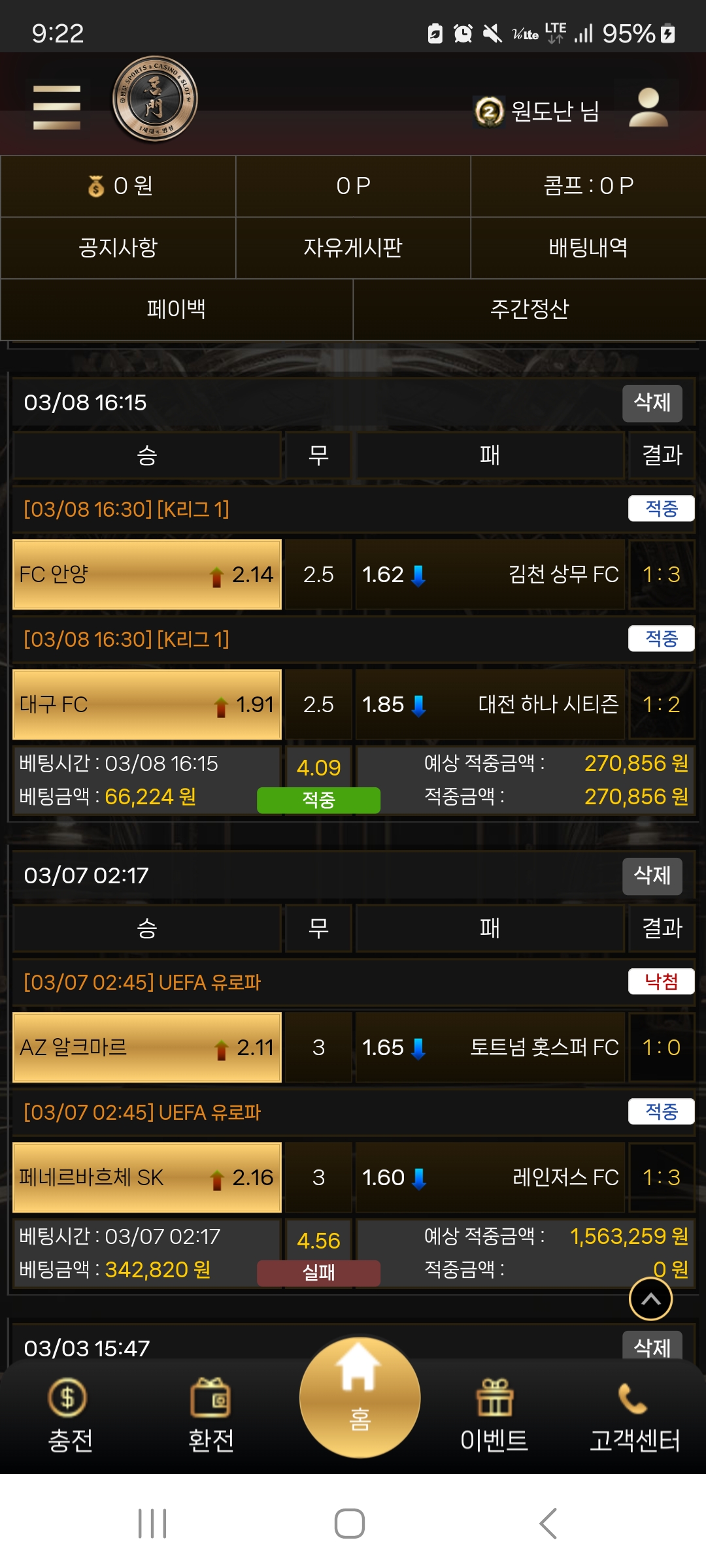This screenshot has height=1568, width=706.
Task: Tap the scroll-to-top arrow button
Action: point(650,1299)
